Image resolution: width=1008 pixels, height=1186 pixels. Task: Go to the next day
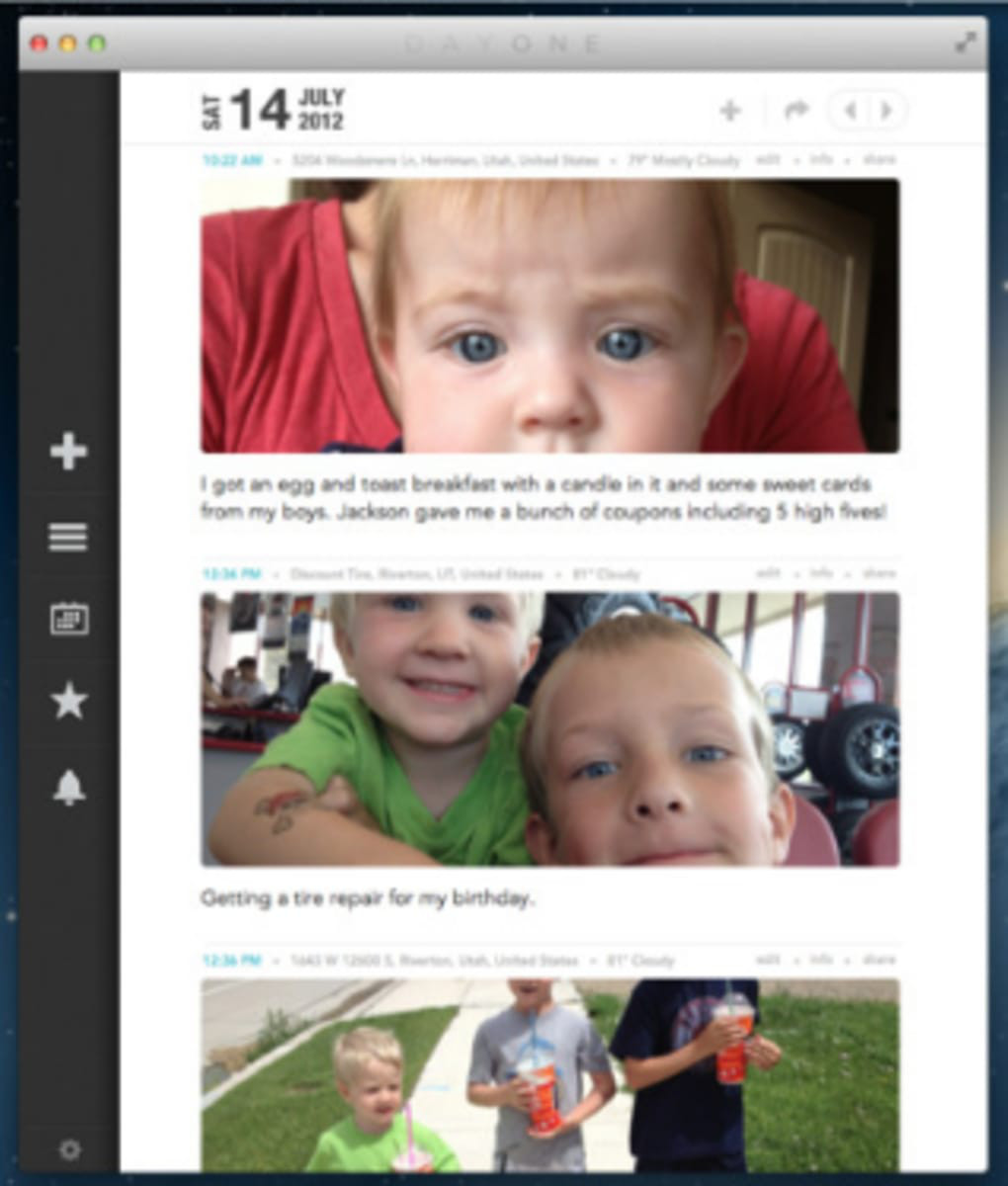click(x=886, y=110)
